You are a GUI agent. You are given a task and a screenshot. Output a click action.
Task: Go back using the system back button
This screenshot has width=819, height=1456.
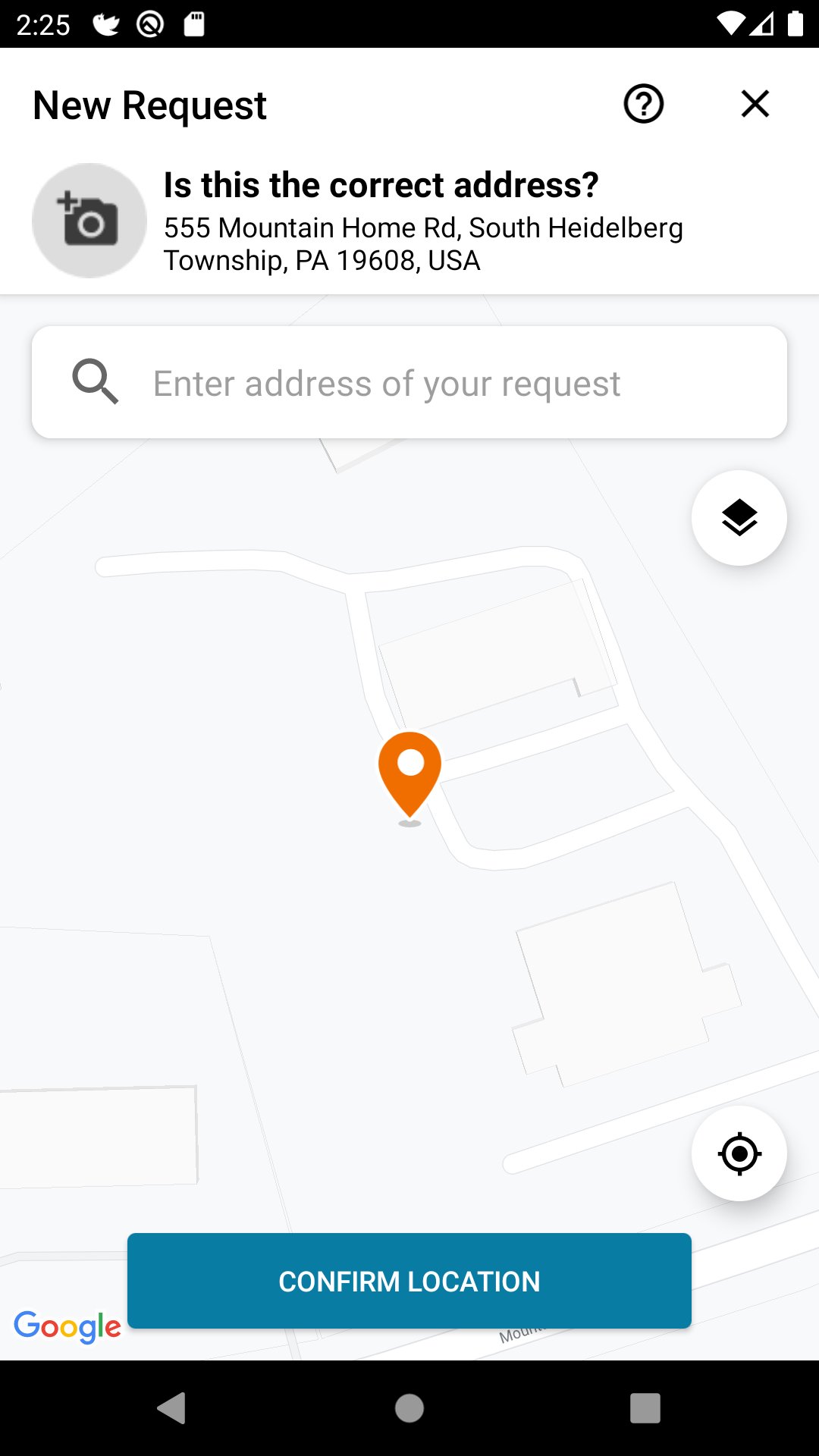[x=172, y=1408]
